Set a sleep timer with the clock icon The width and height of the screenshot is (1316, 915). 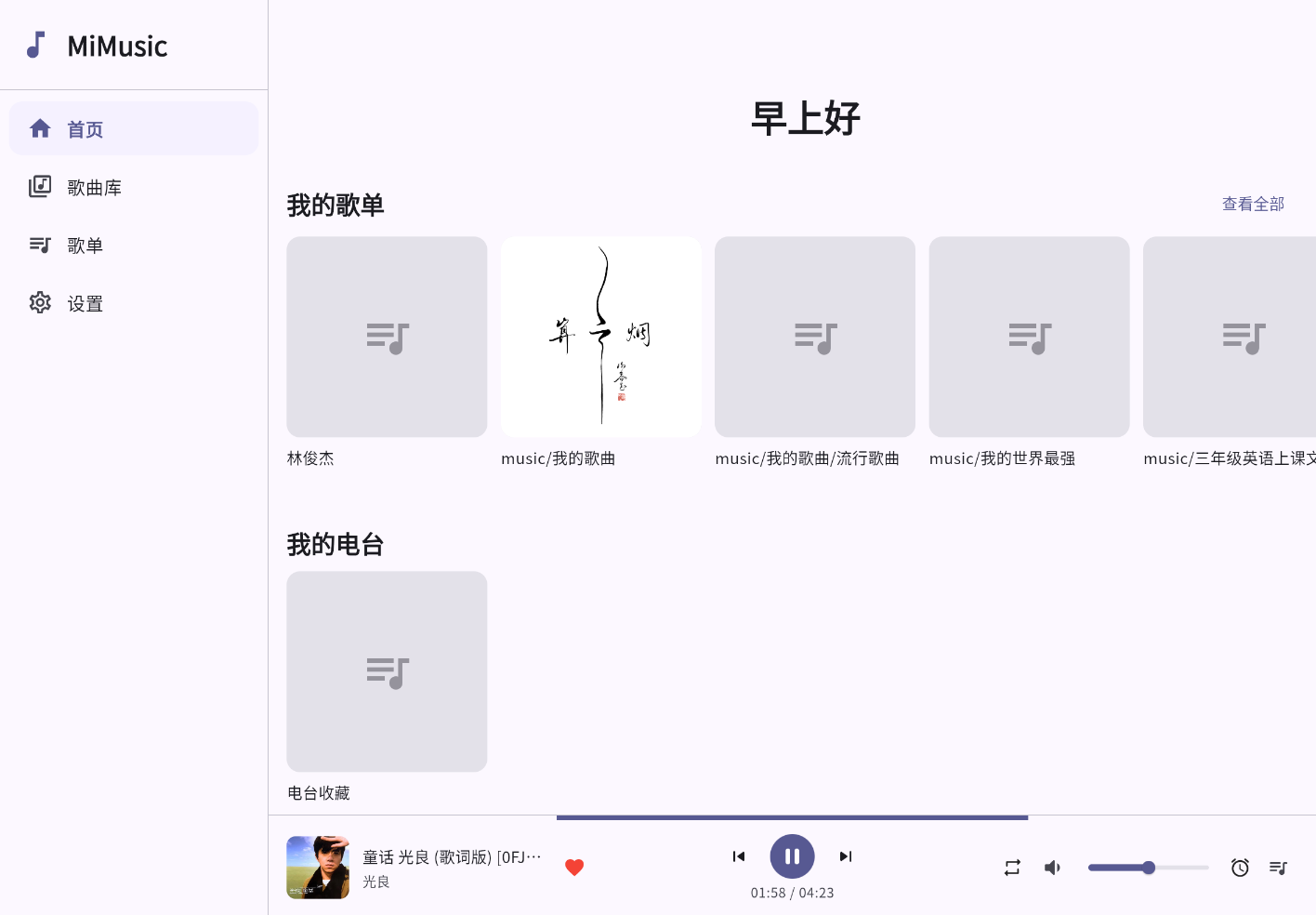(x=1240, y=868)
